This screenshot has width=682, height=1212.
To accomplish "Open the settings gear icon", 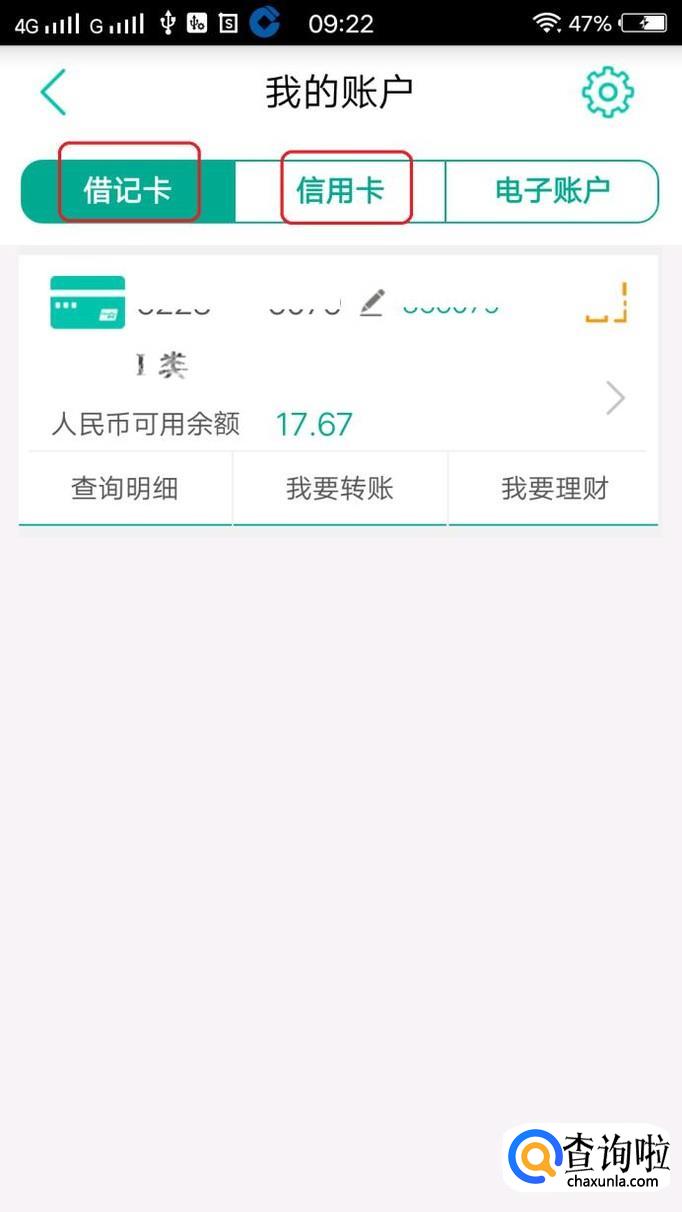I will (x=607, y=93).
